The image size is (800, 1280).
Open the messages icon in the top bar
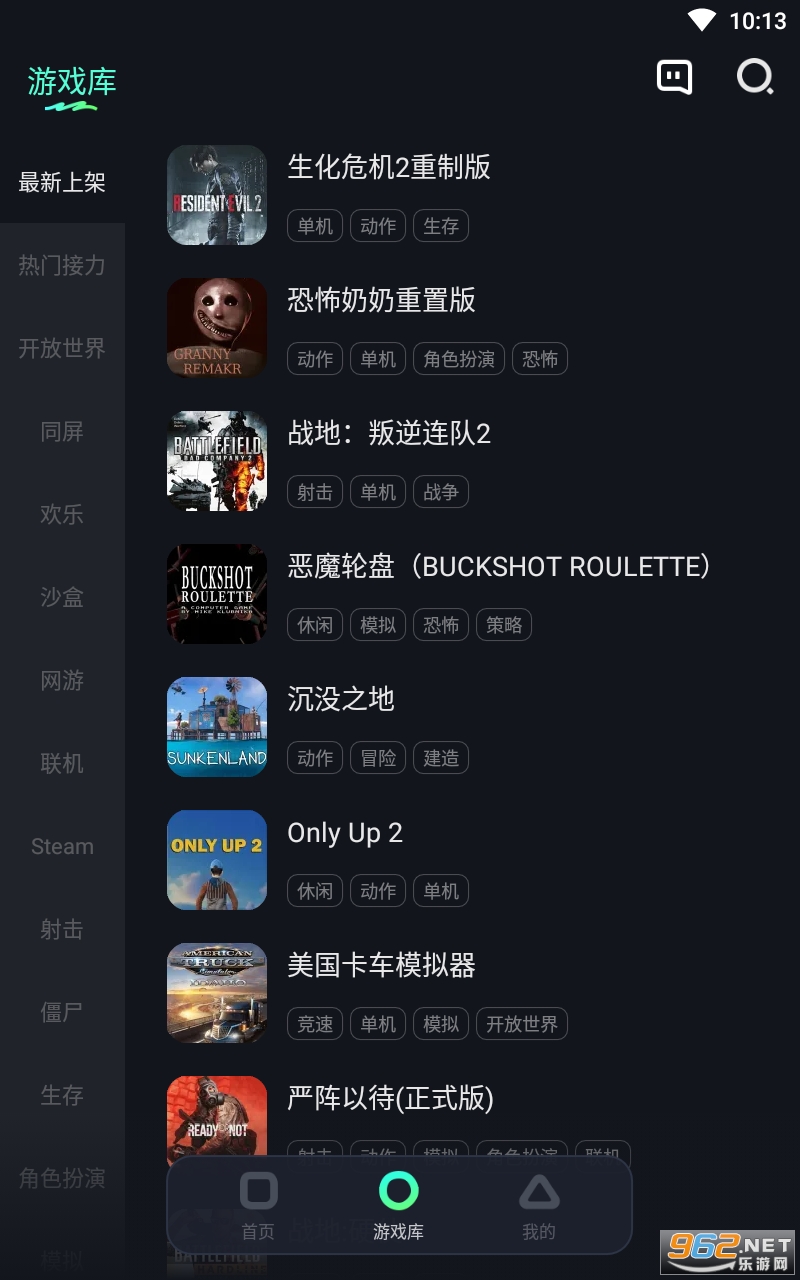(x=674, y=77)
